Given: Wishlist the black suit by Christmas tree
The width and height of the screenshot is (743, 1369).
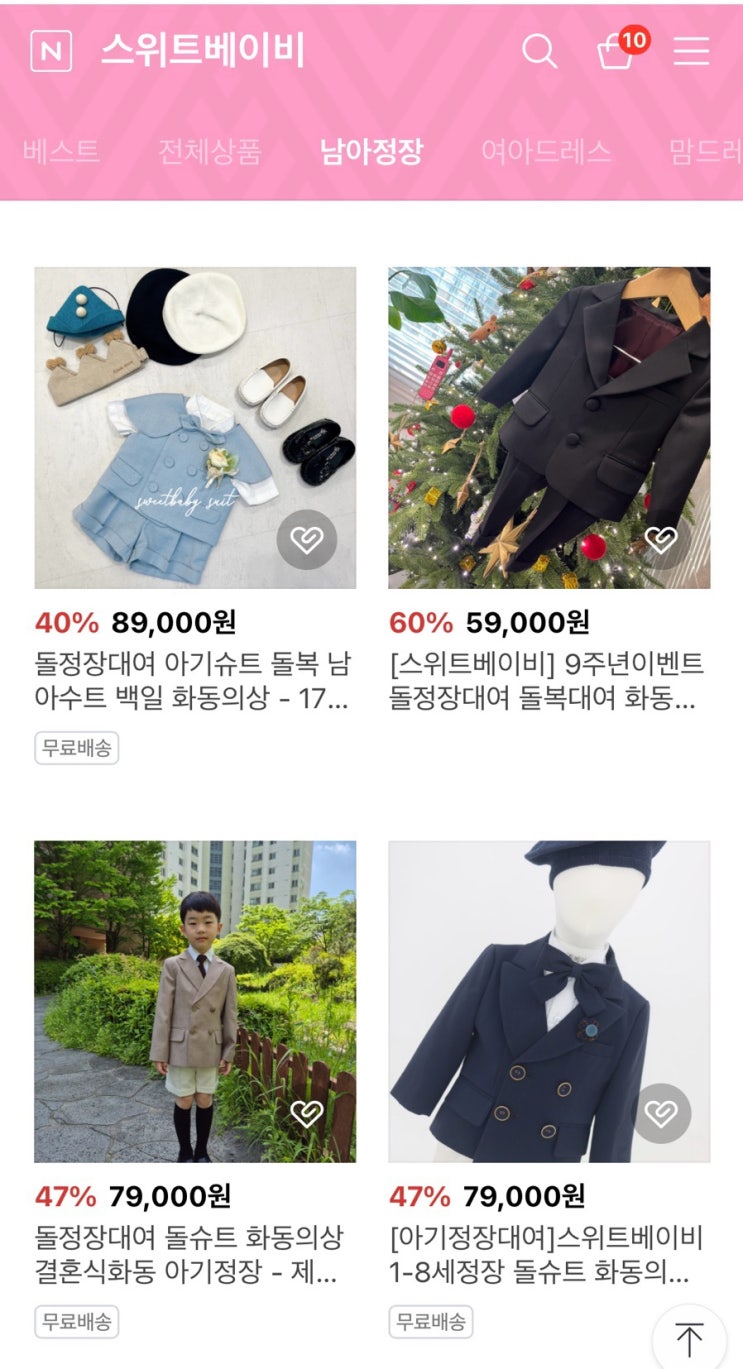Looking at the screenshot, I should (x=661, y=540).
